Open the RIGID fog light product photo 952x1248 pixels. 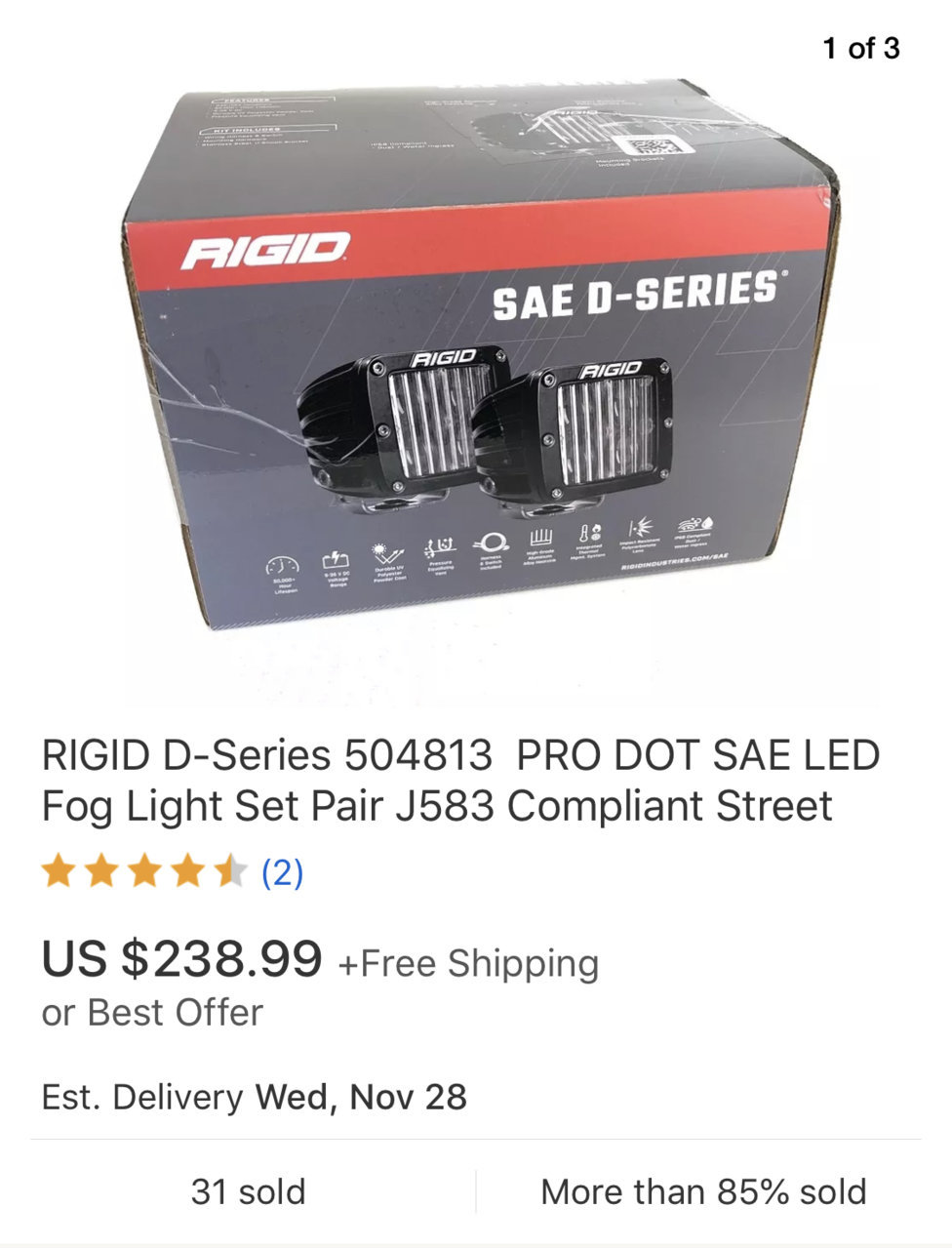click(x=478, y=371)
